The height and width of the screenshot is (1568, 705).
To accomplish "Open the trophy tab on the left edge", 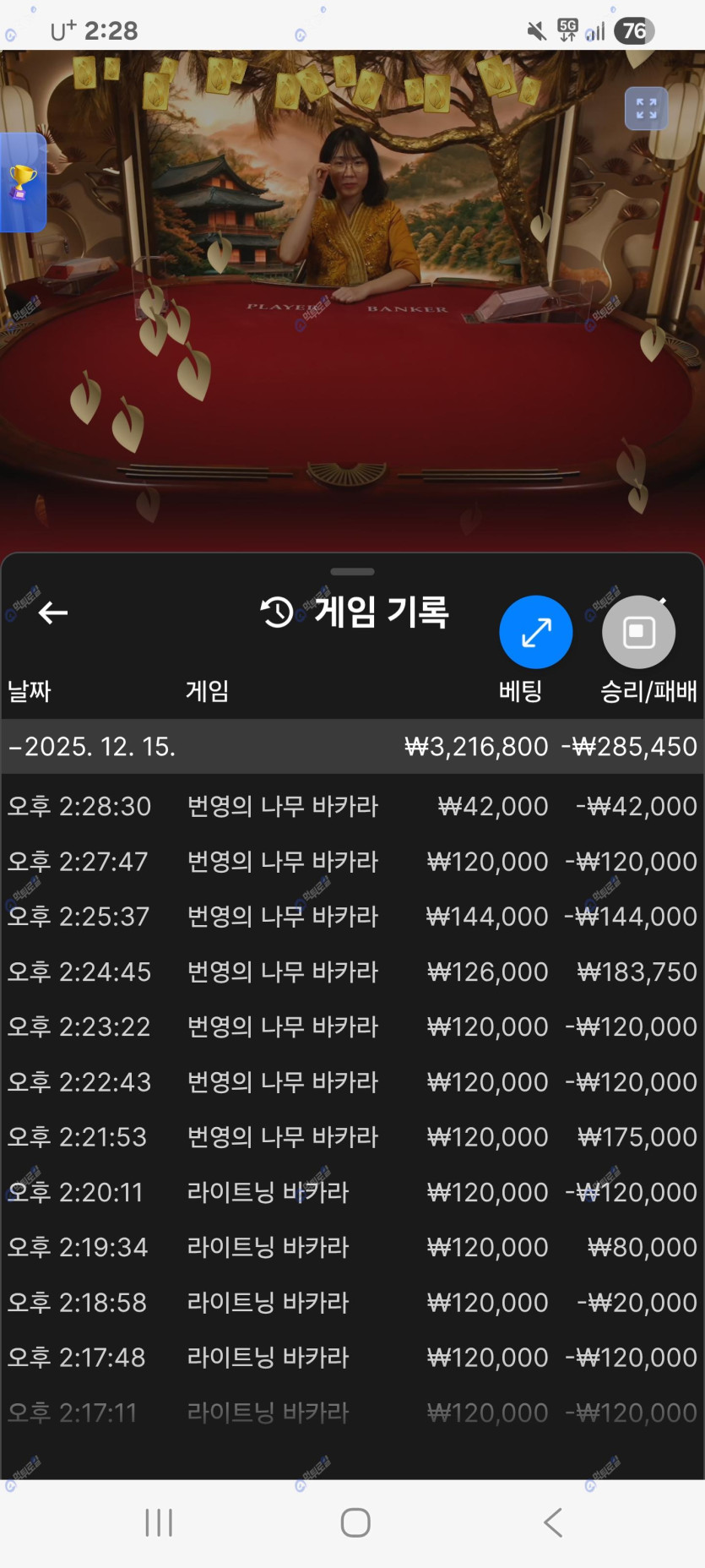I will (22, 182).
